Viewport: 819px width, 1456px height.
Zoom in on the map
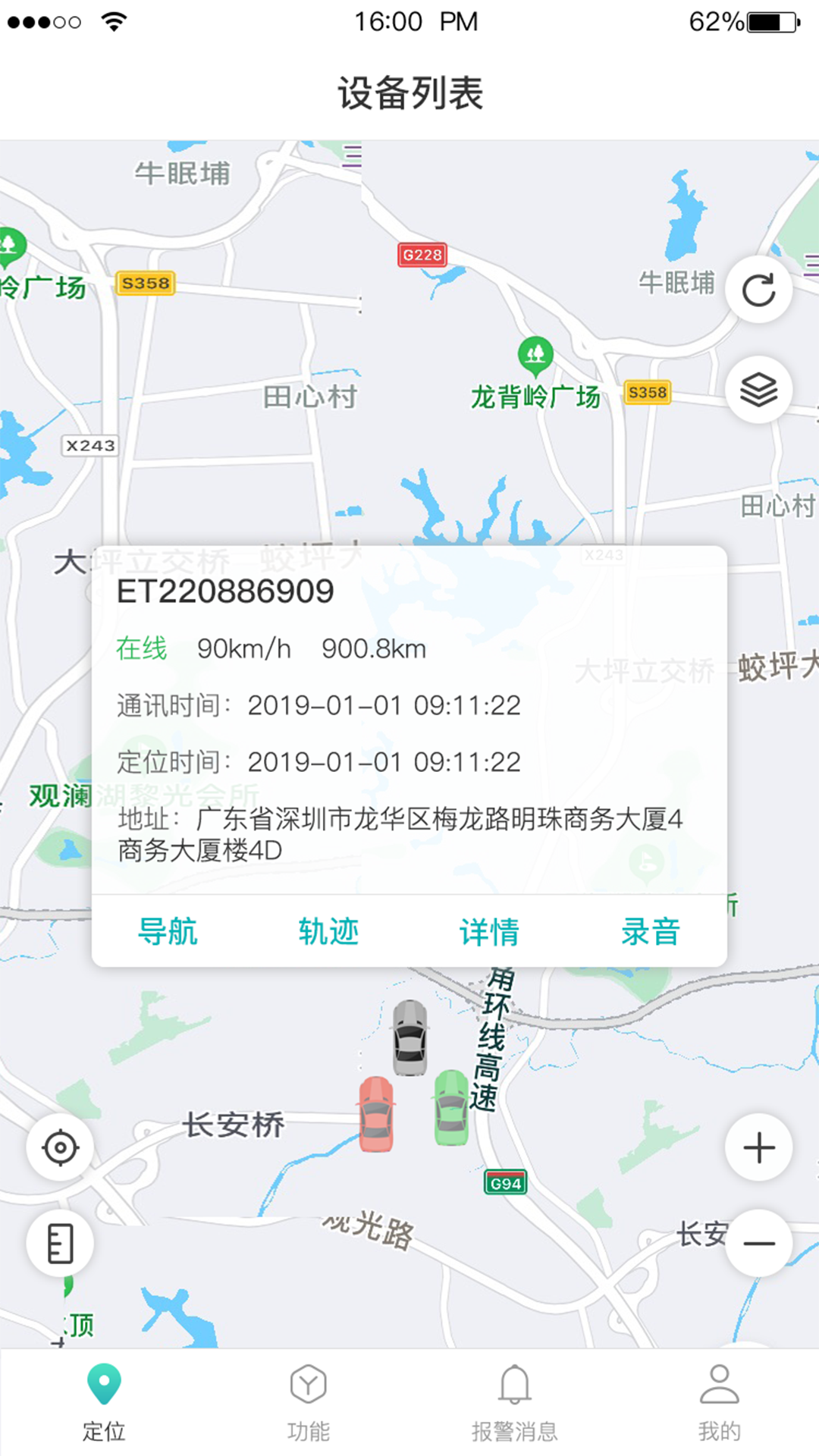coord(758,1147)
